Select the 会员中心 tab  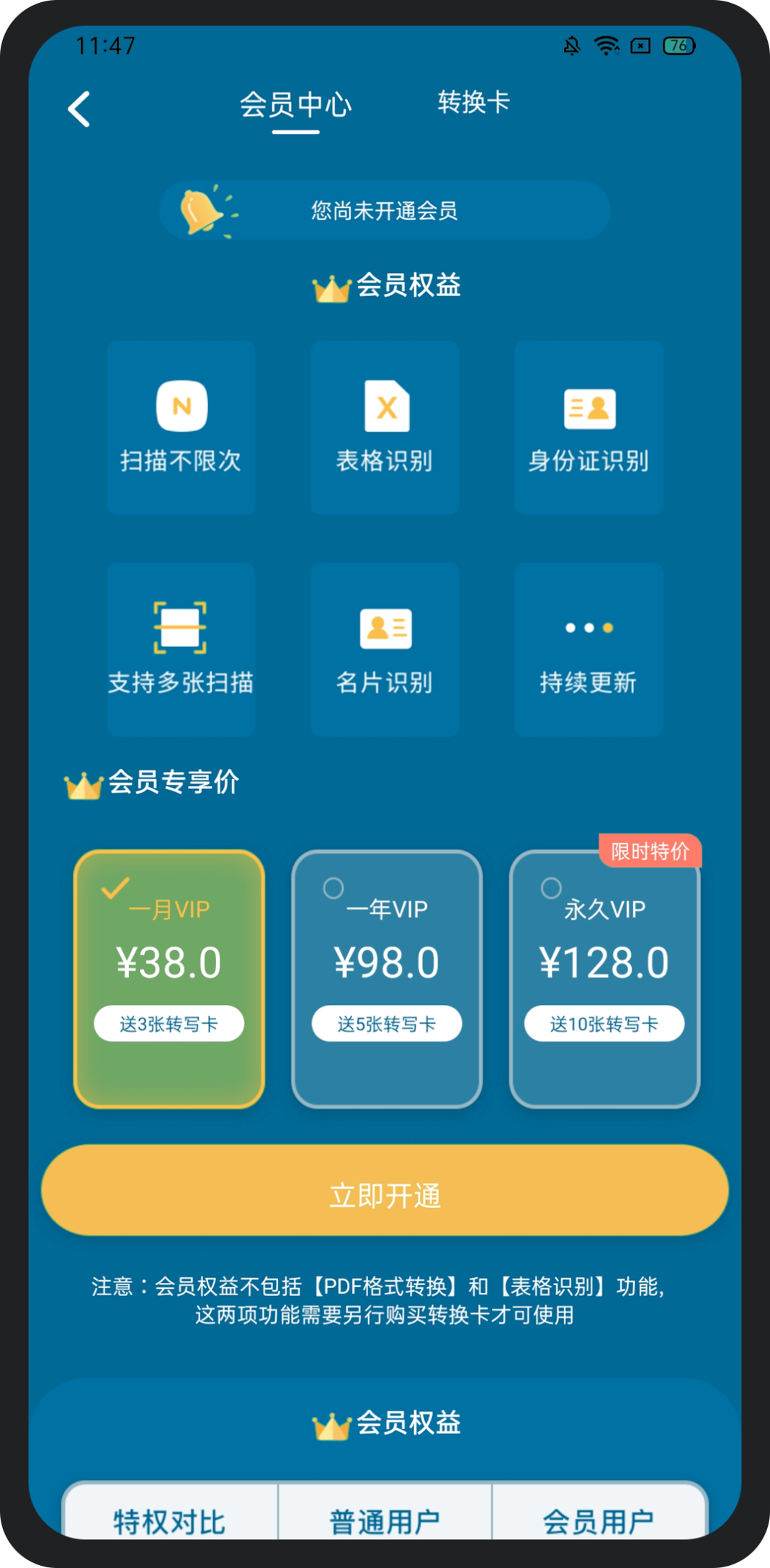(x=295, y=105)
